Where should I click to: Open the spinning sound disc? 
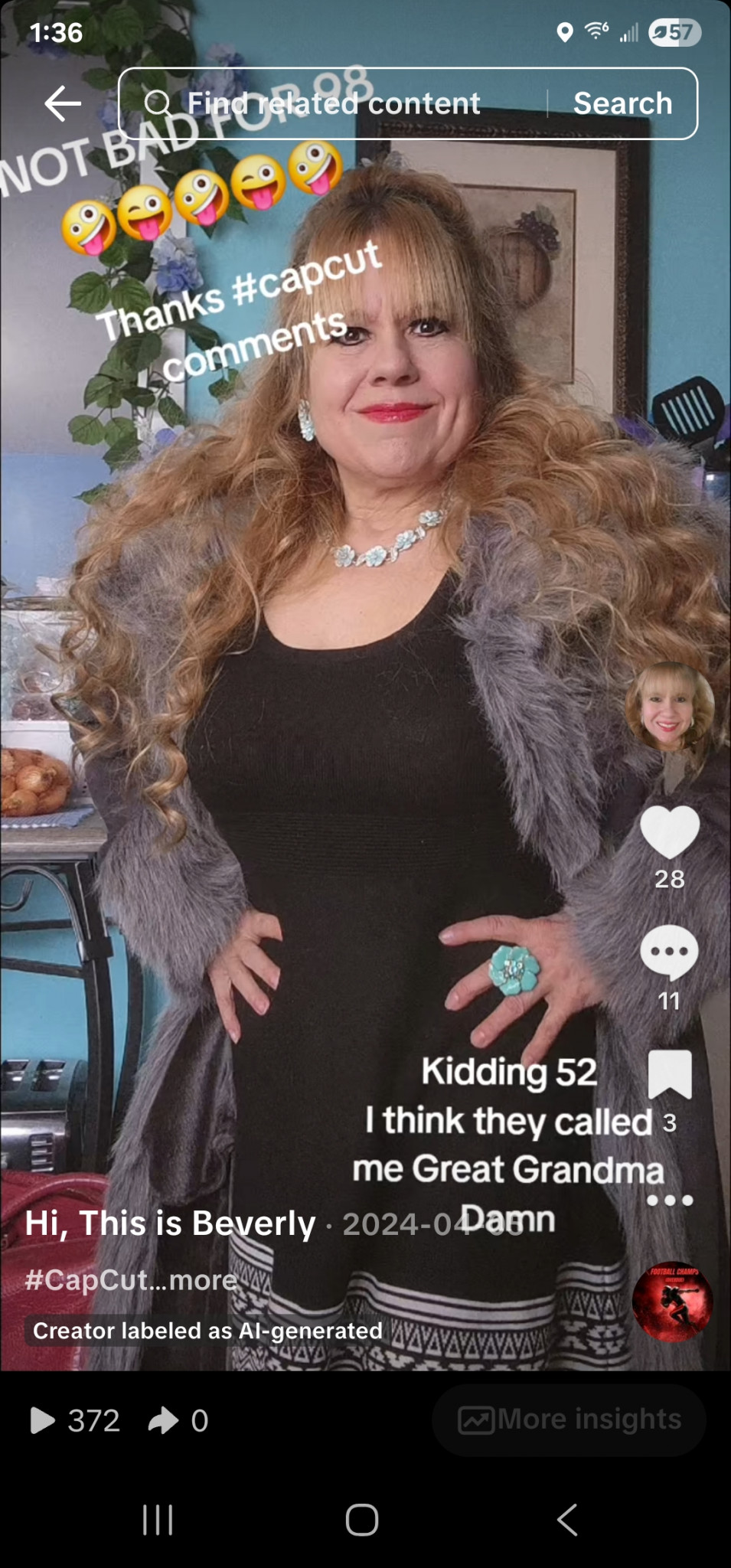click(x=672, y=1301)
